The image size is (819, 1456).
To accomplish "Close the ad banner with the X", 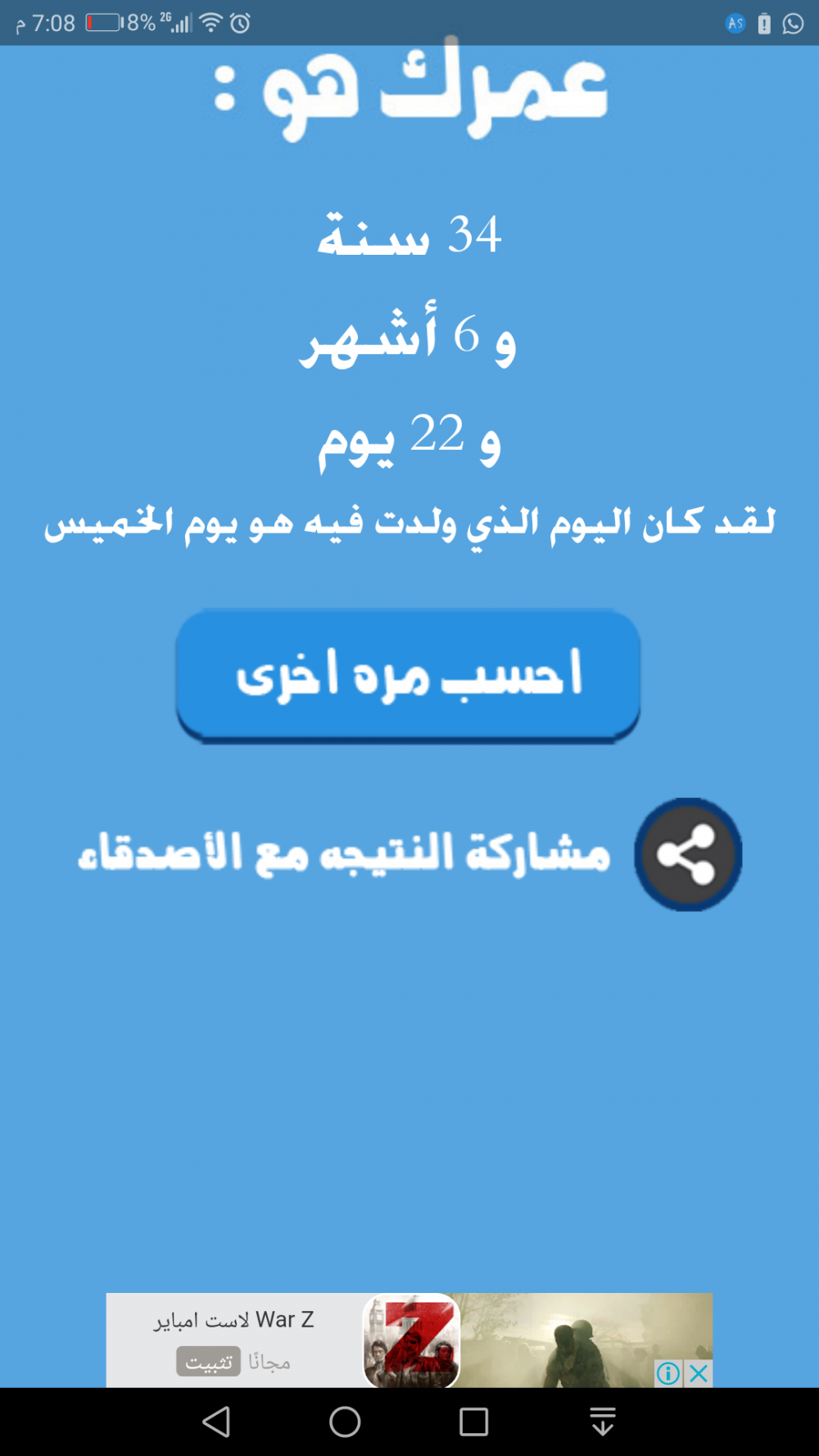I will 699,1373.
